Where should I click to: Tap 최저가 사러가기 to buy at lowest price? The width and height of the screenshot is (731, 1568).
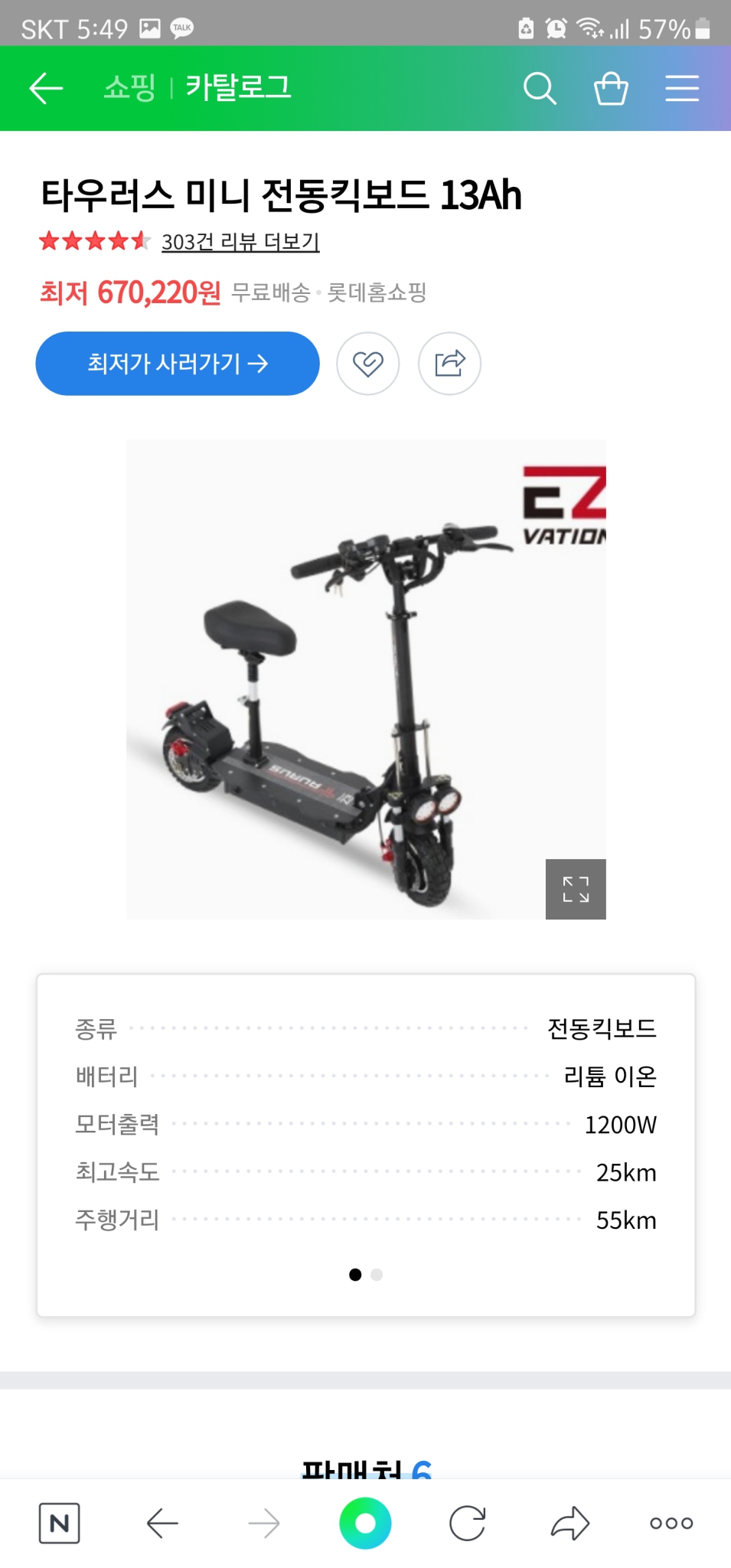pyautogui.click(x=177, y=364)
